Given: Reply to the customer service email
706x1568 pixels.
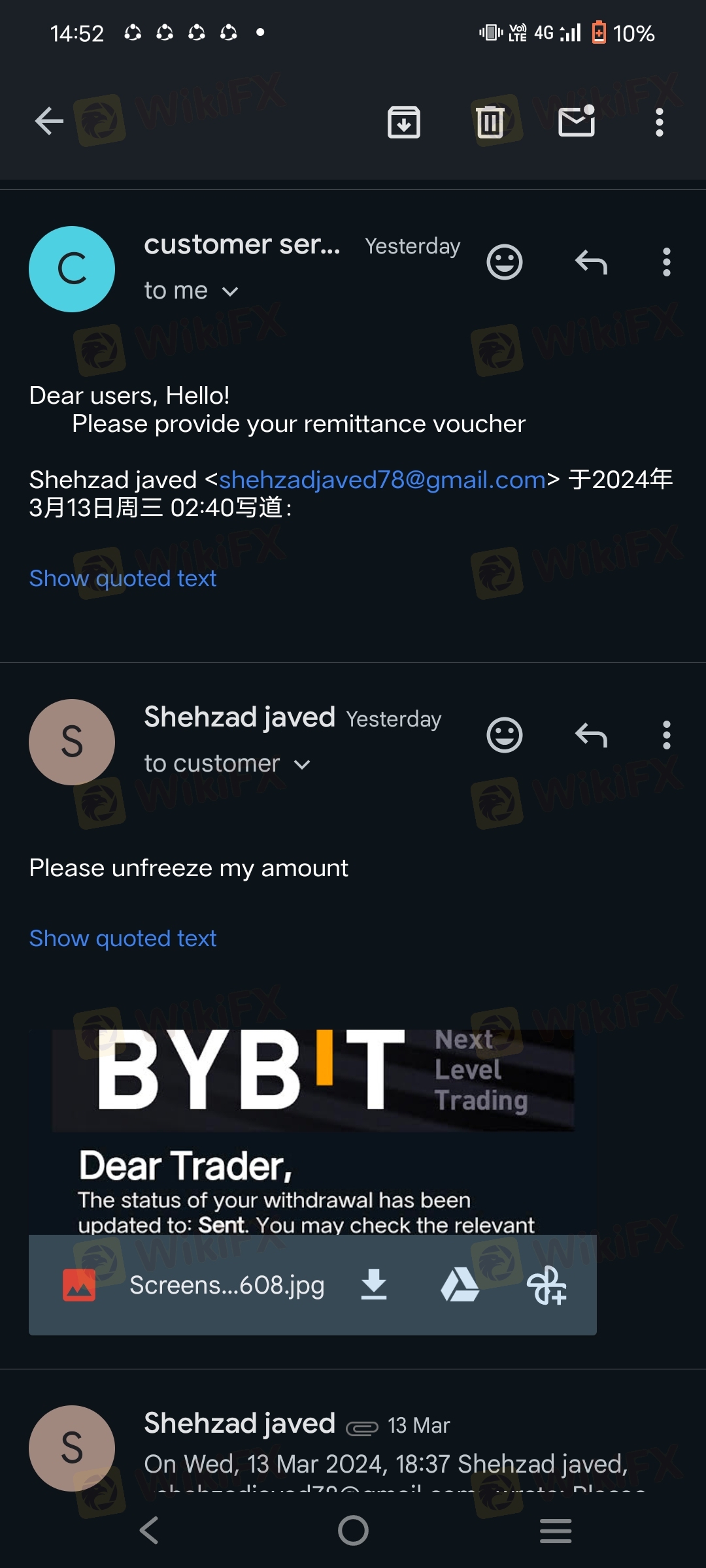Looking at the screenshot, I should click(x=591, y=263).
